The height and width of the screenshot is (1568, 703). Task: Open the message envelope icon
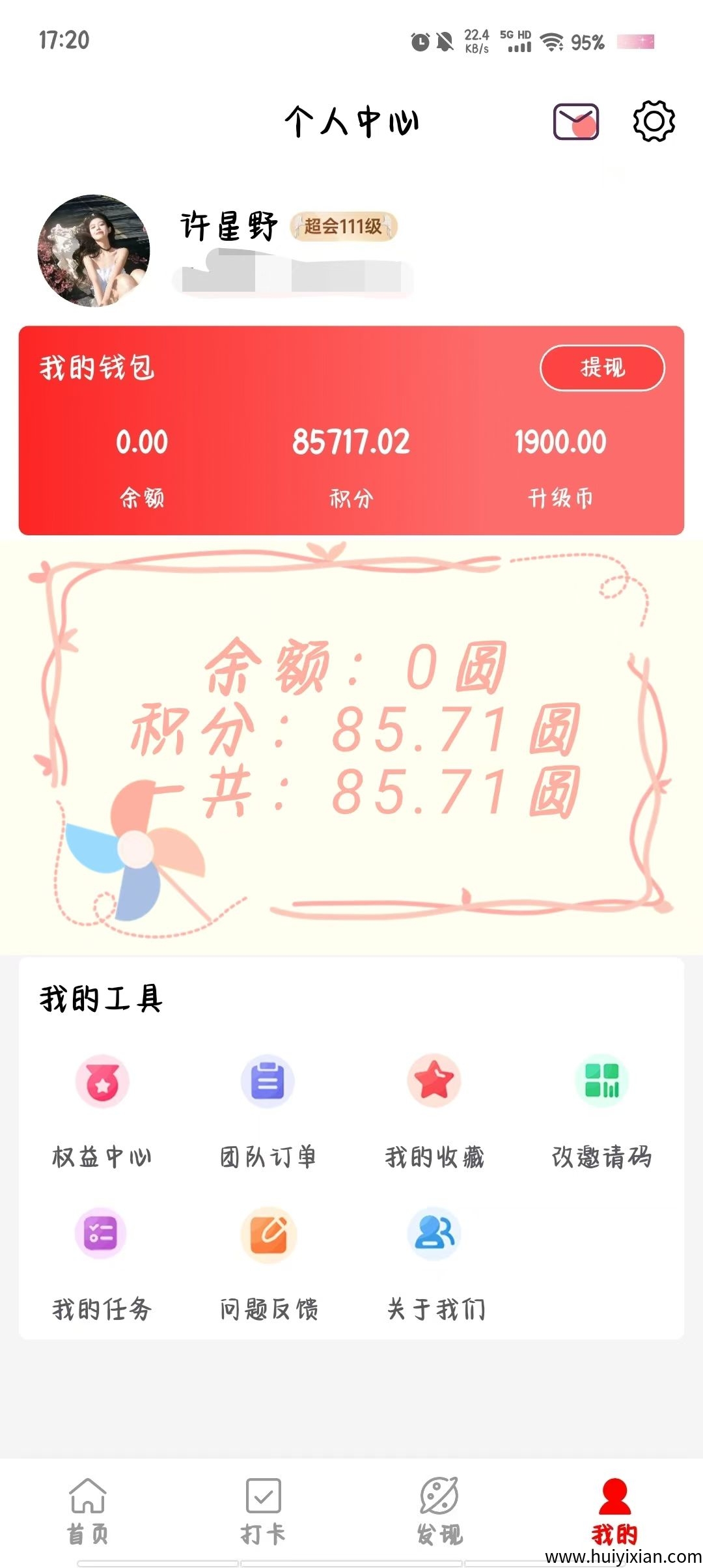(575, 122)
